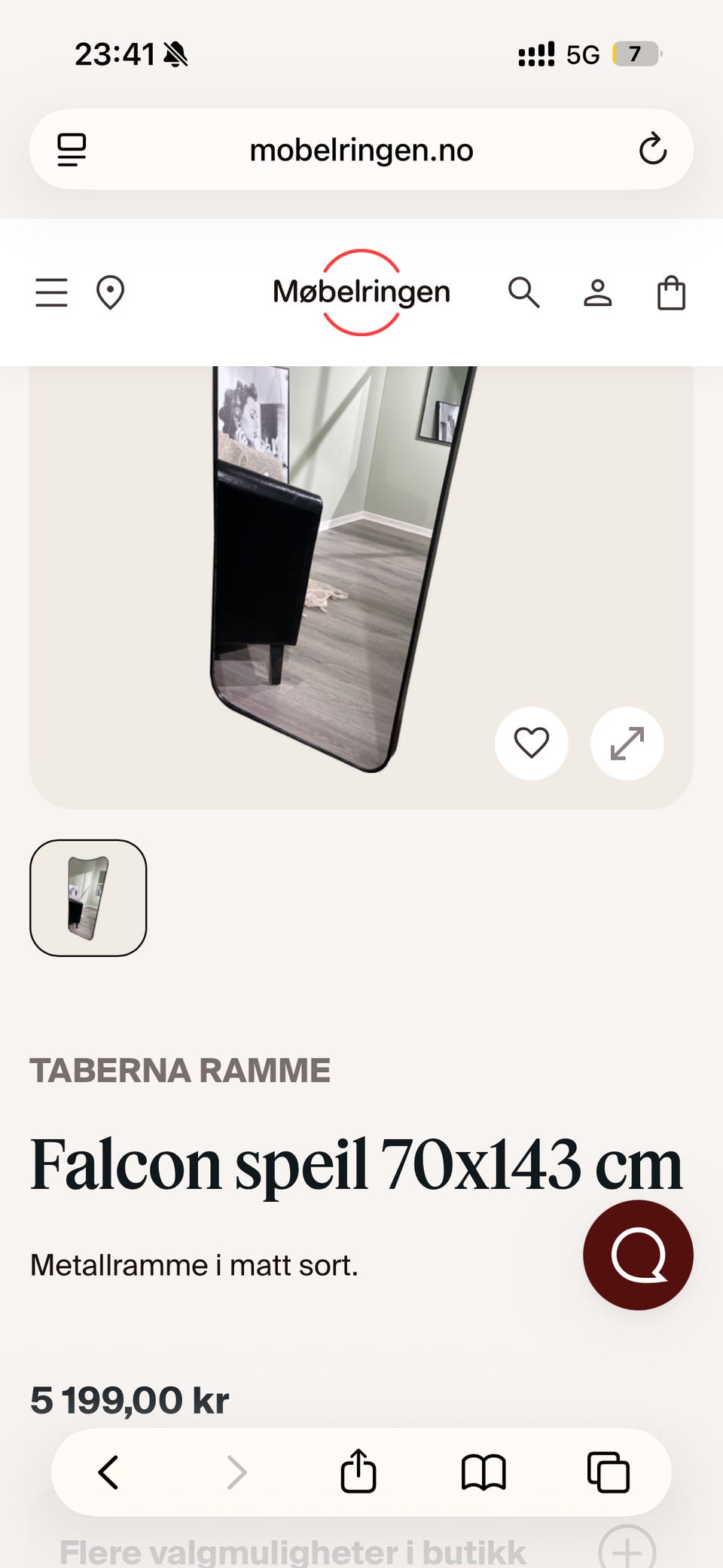
Task: Open the search on Møbelringen
Action: coord(524,292)
